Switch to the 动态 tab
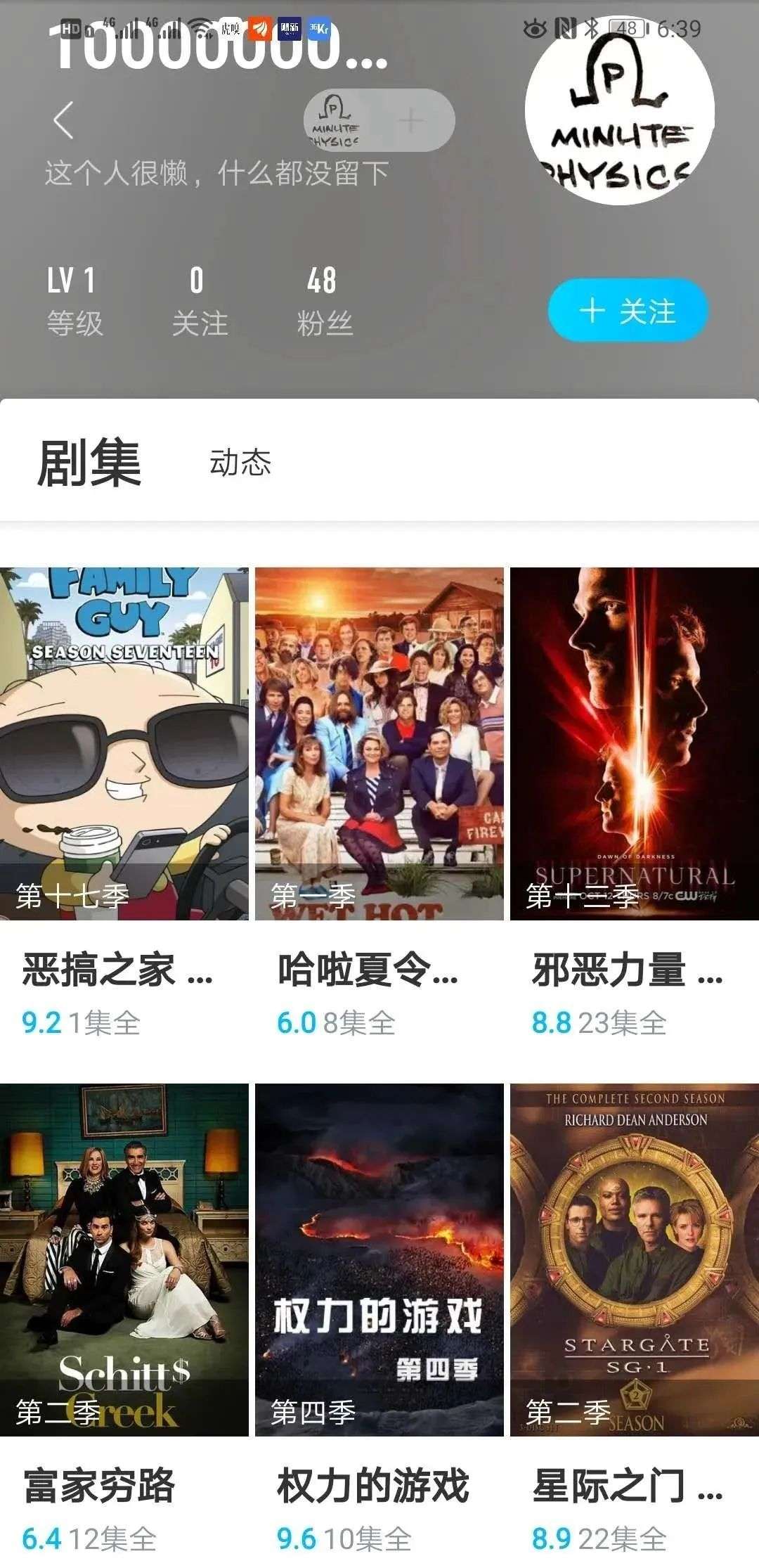This screenshot has width=759, height=1568. coord(240,463)
